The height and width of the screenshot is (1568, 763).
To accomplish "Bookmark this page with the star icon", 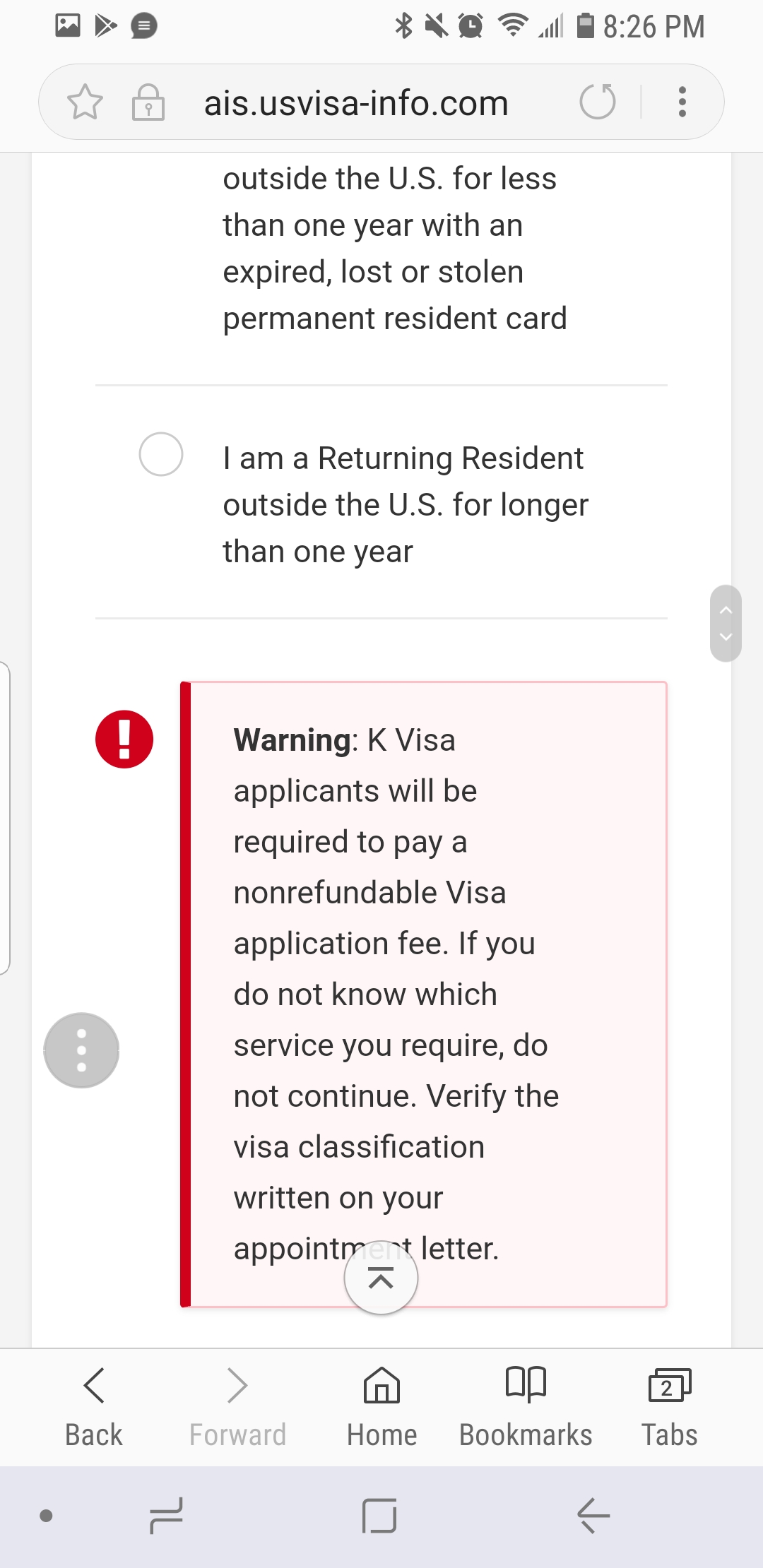I will coord(85,102).
